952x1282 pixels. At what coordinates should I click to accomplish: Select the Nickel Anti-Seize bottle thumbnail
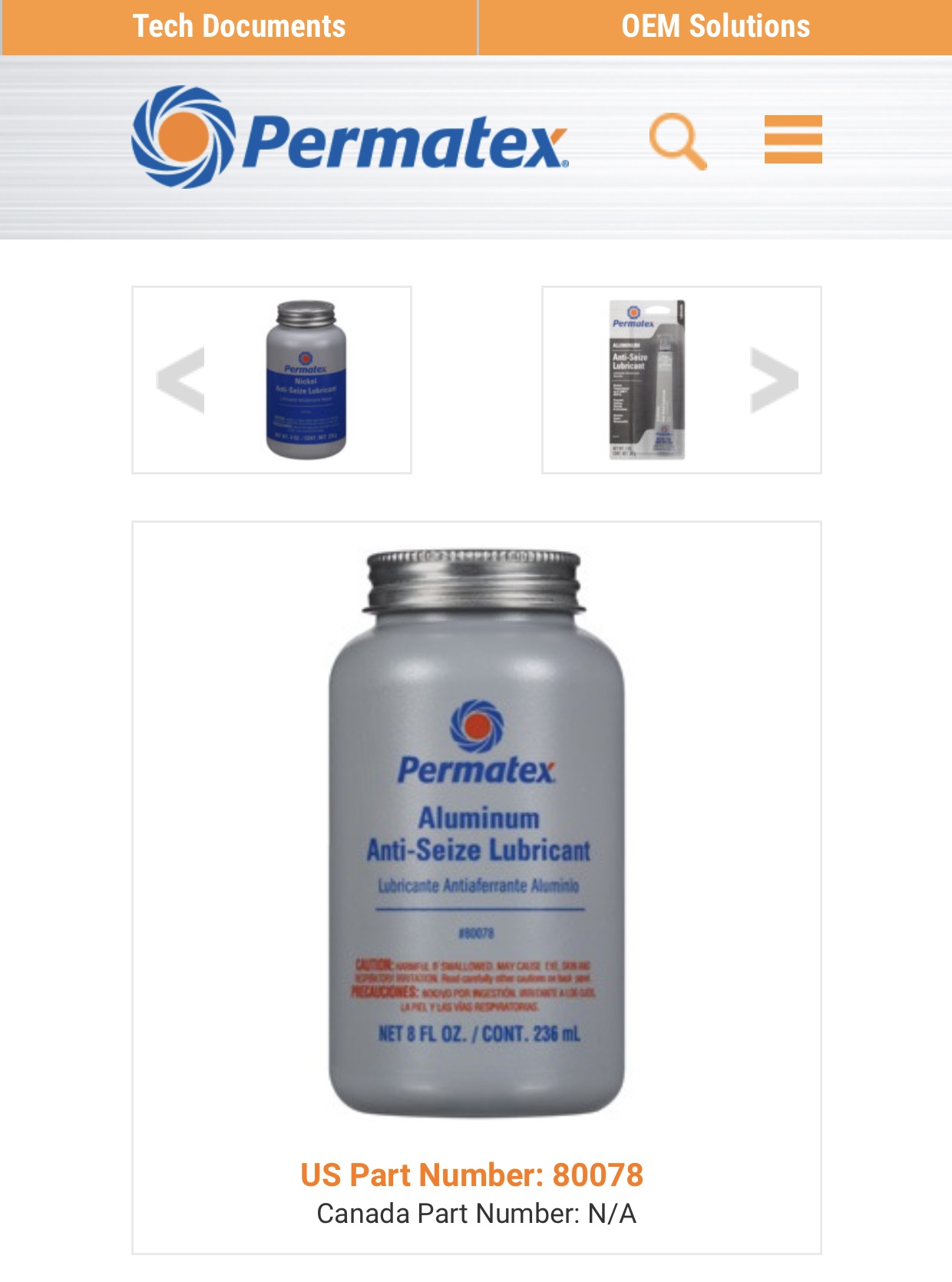pos(306,380)
